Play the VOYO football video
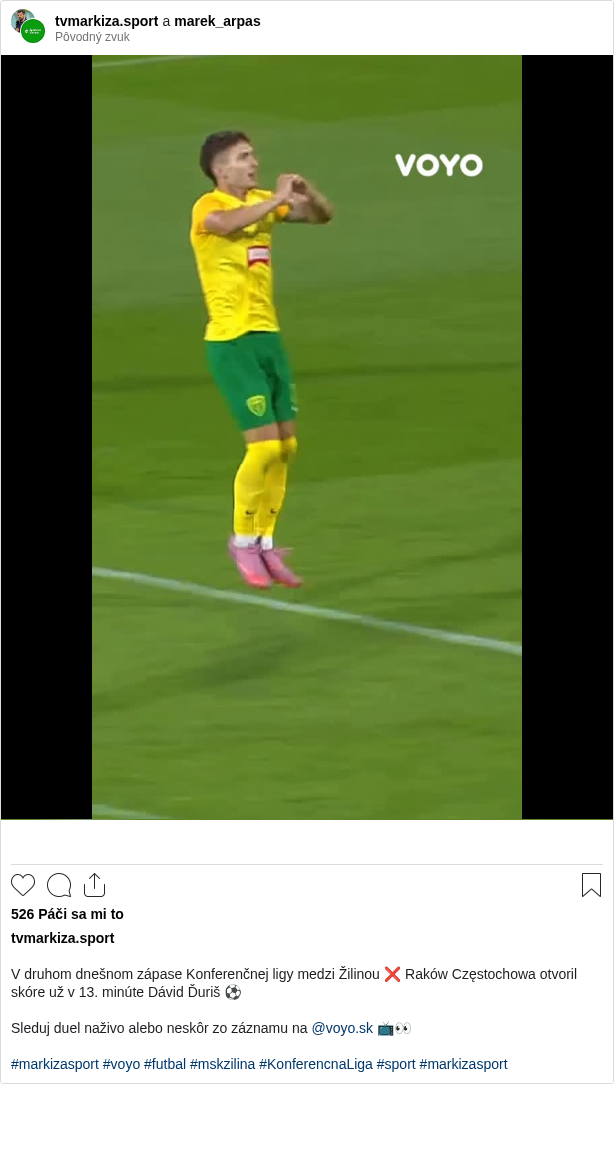This screenshot has width=614, height=1153. (x=307, y=437)
